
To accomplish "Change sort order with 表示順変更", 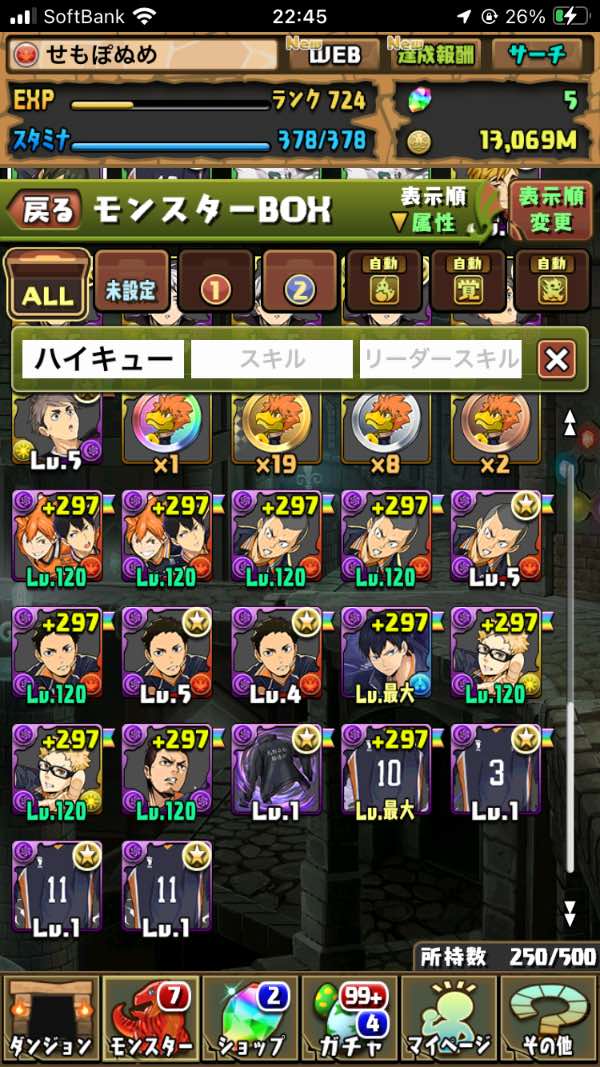I will tap(552, 210).
